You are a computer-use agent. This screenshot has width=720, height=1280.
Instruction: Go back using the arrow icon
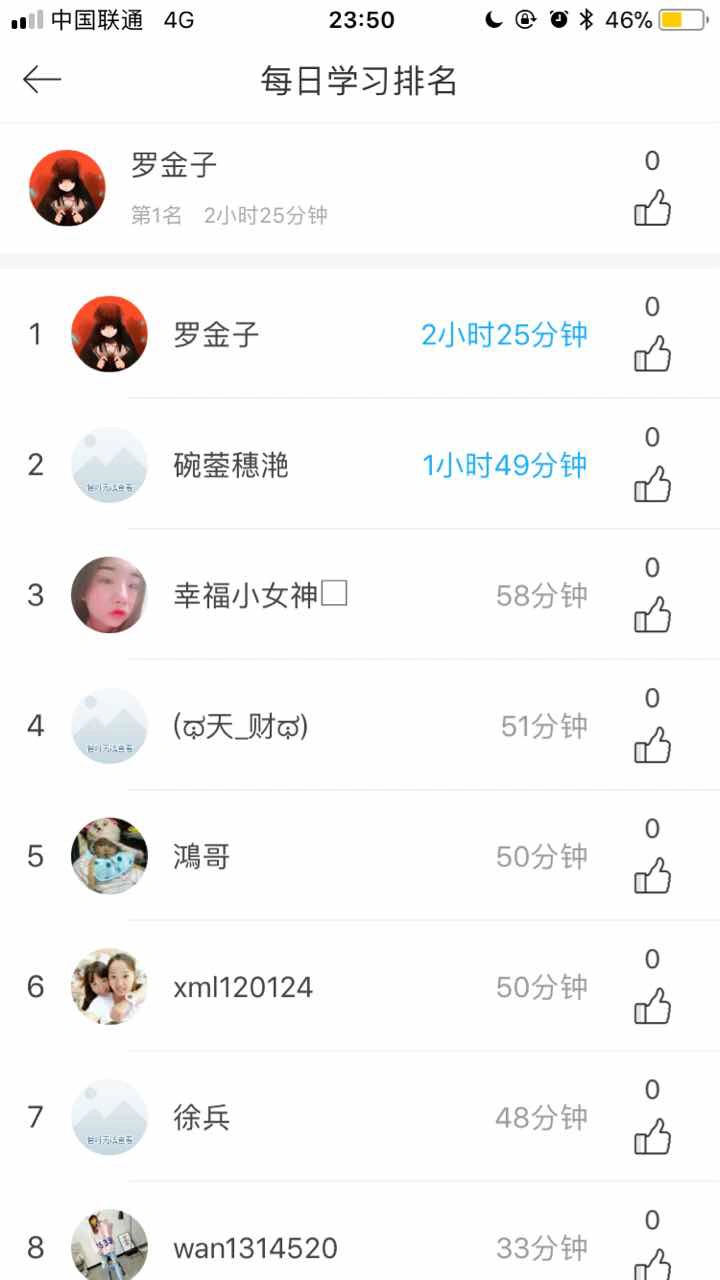(x=42, y=80)
